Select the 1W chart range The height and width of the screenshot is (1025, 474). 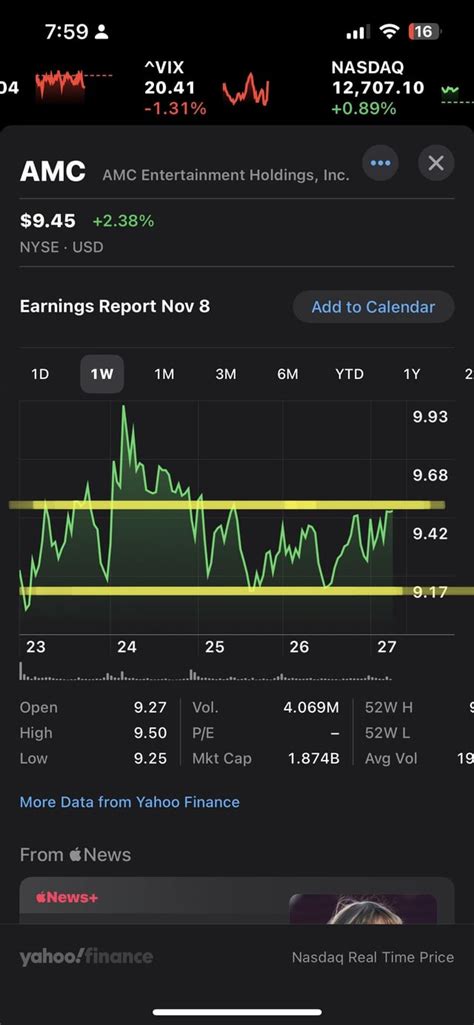tap(102, 374)
